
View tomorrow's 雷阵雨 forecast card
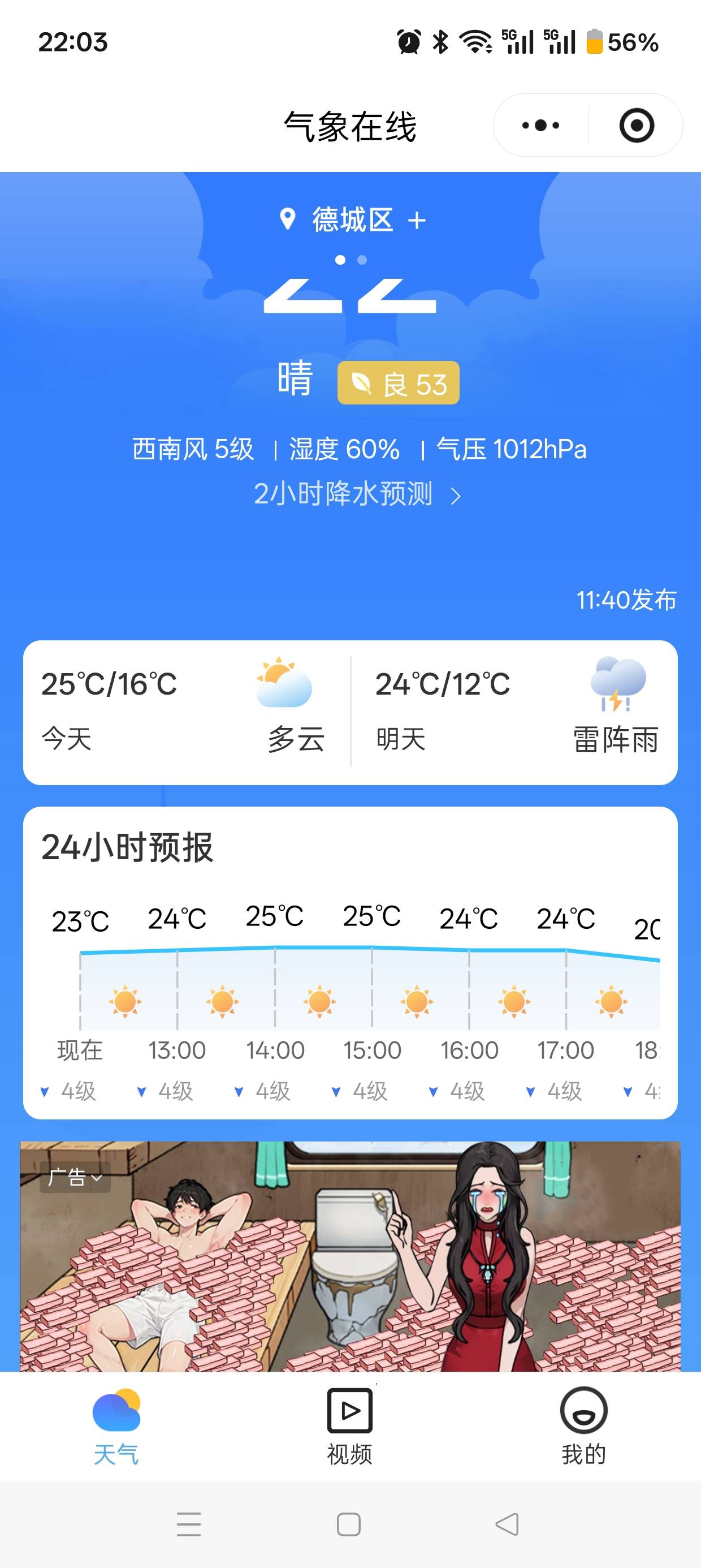[516, 711]
